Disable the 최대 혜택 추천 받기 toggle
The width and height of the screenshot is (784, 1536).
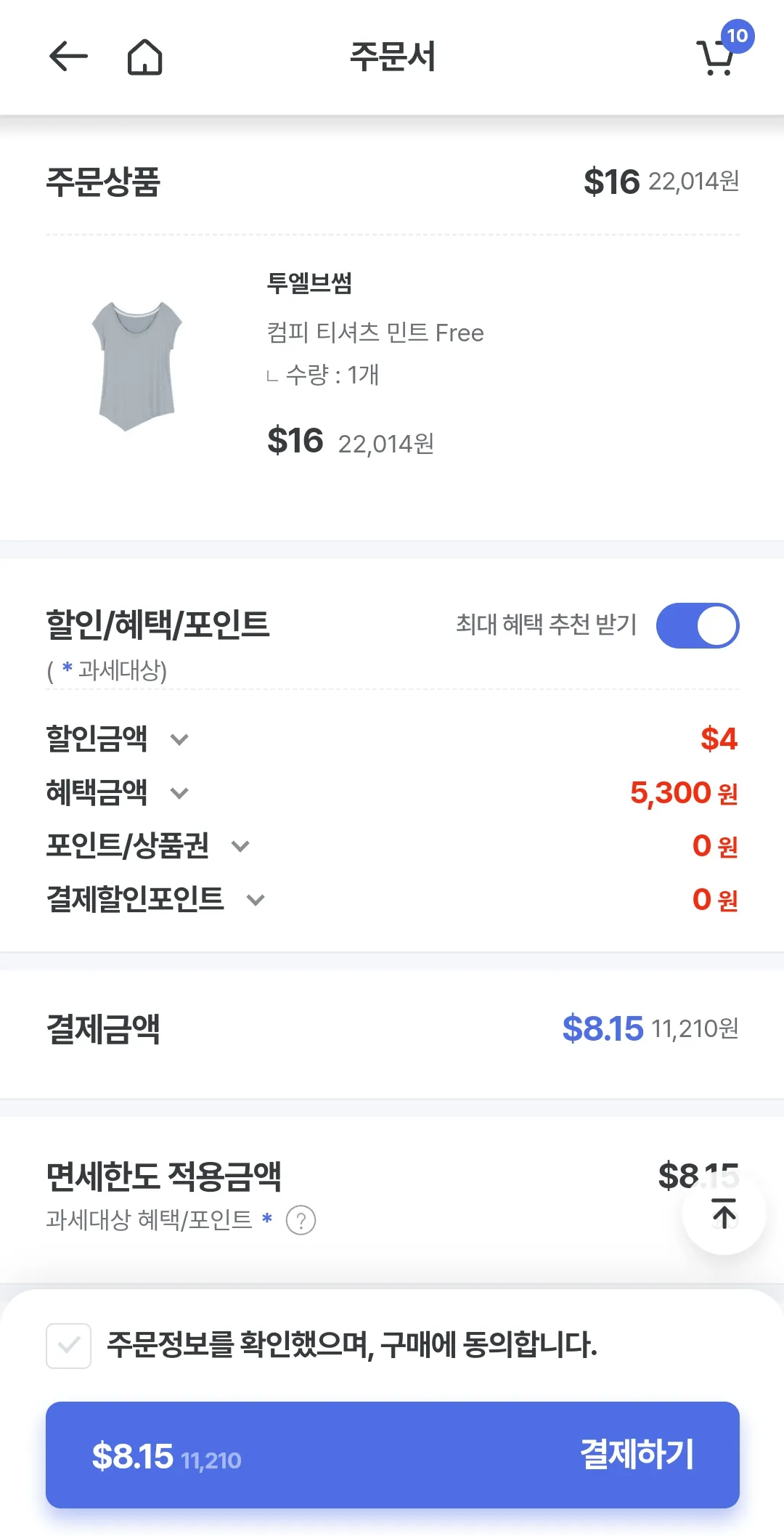[696, 625]
